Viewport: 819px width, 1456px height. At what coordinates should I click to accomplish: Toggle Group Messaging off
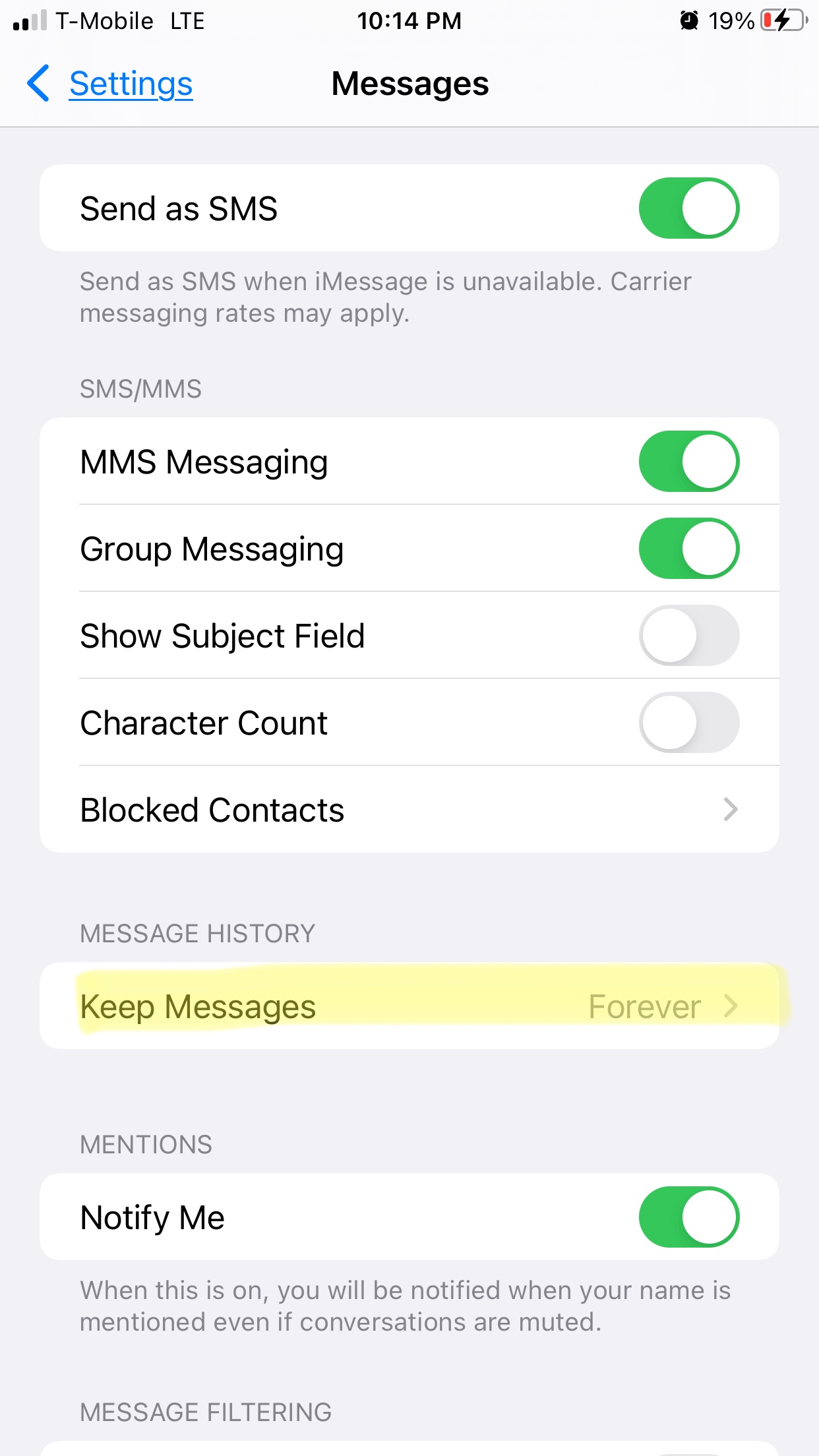(x=689, y=548)
